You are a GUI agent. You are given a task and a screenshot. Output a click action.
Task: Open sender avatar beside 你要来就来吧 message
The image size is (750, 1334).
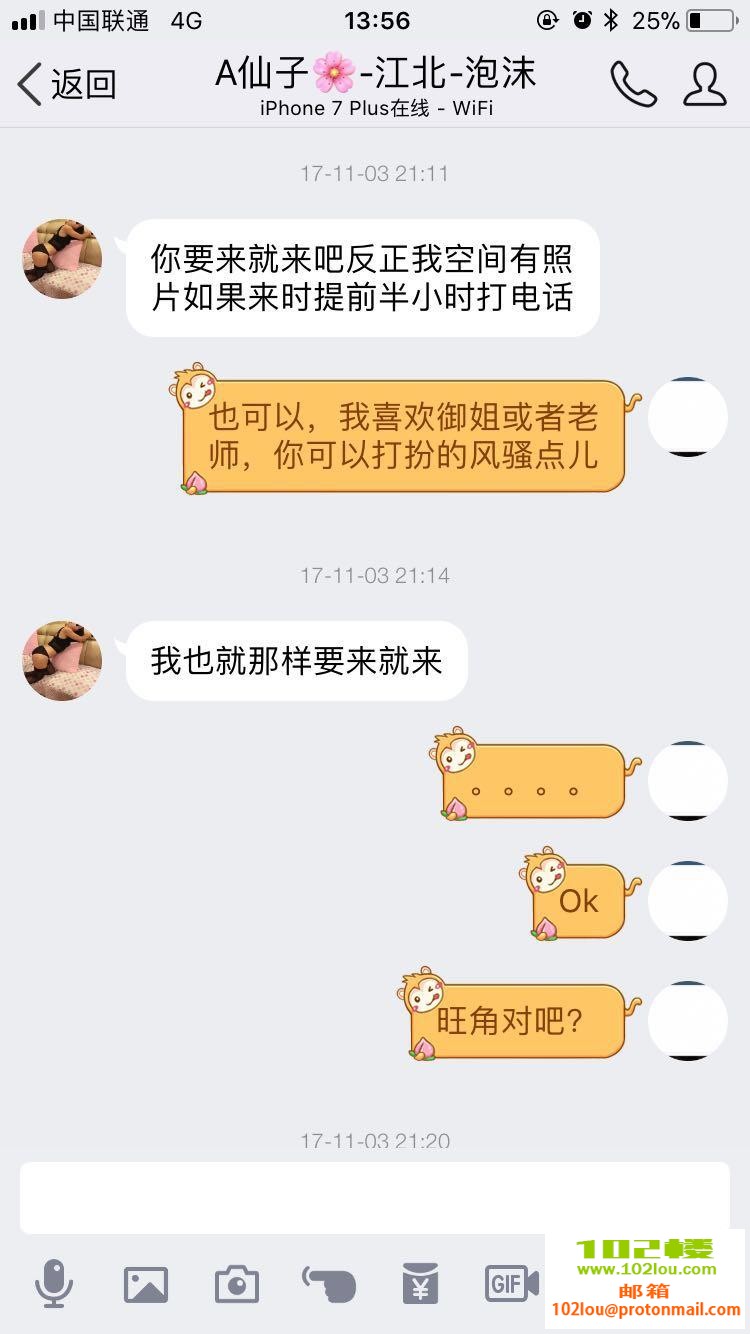pyautogui.click(x=62, y=259)
